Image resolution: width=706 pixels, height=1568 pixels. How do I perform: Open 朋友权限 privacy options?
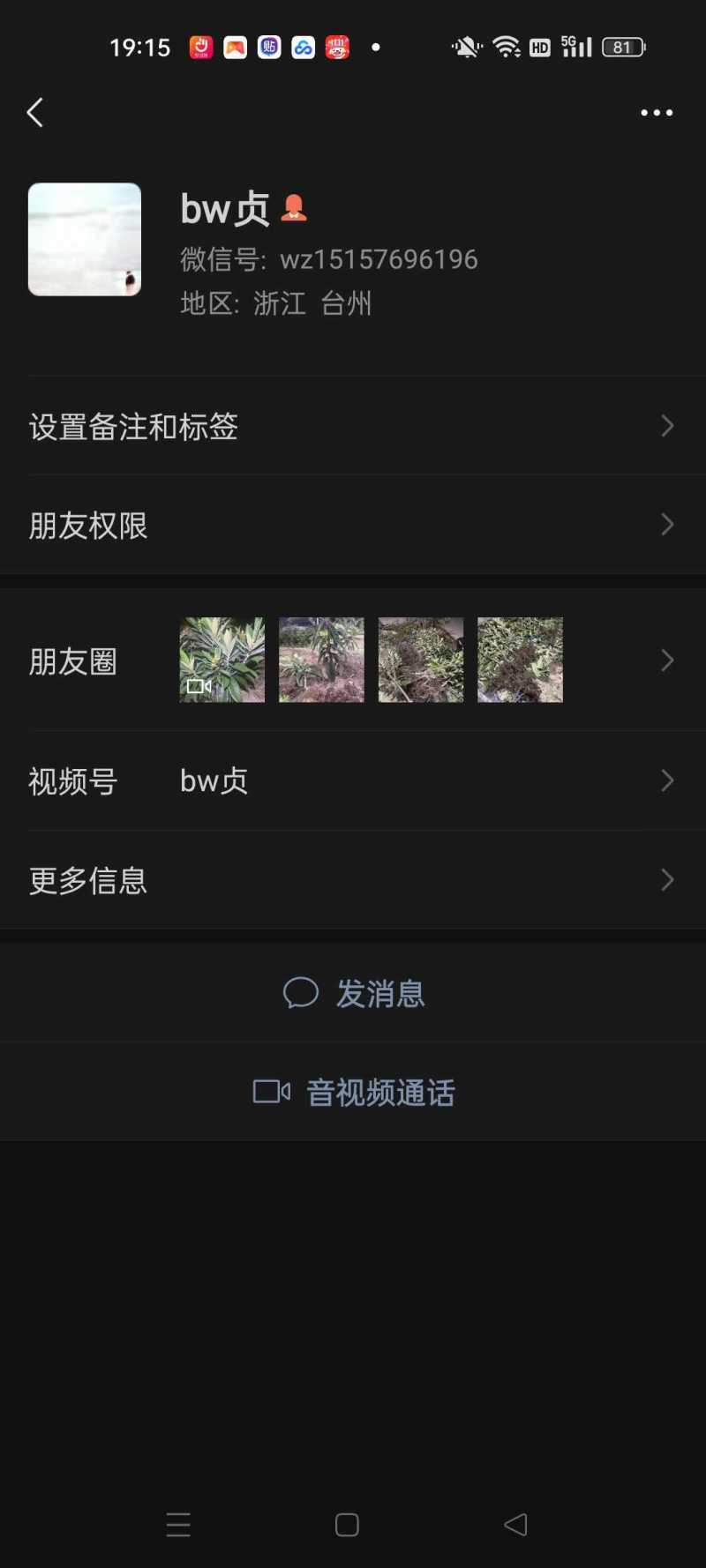353,526
